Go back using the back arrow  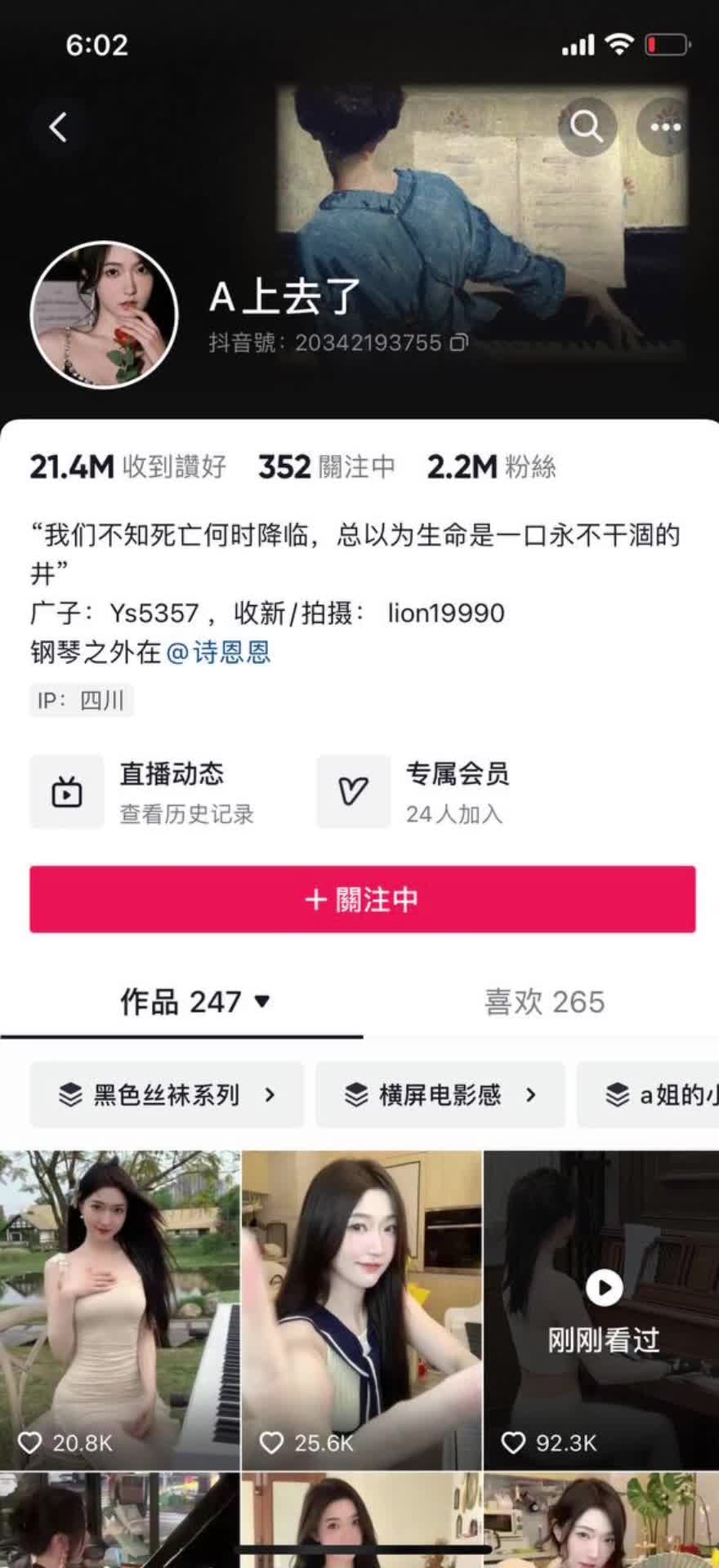[x=57, y=127]
